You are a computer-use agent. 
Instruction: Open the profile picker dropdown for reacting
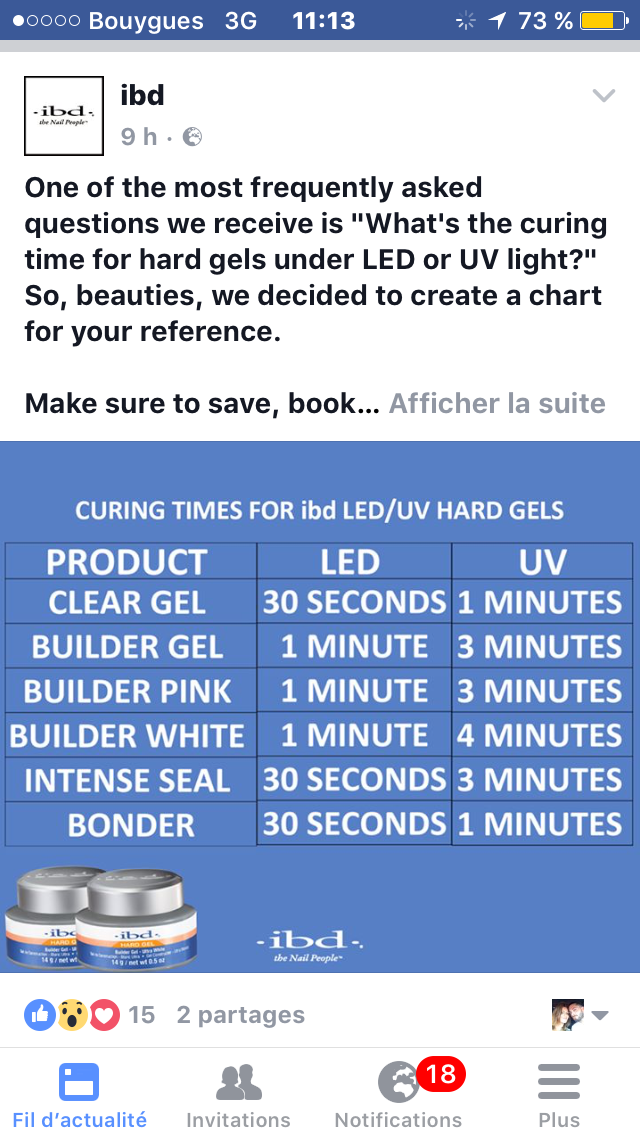[581, 1015]
